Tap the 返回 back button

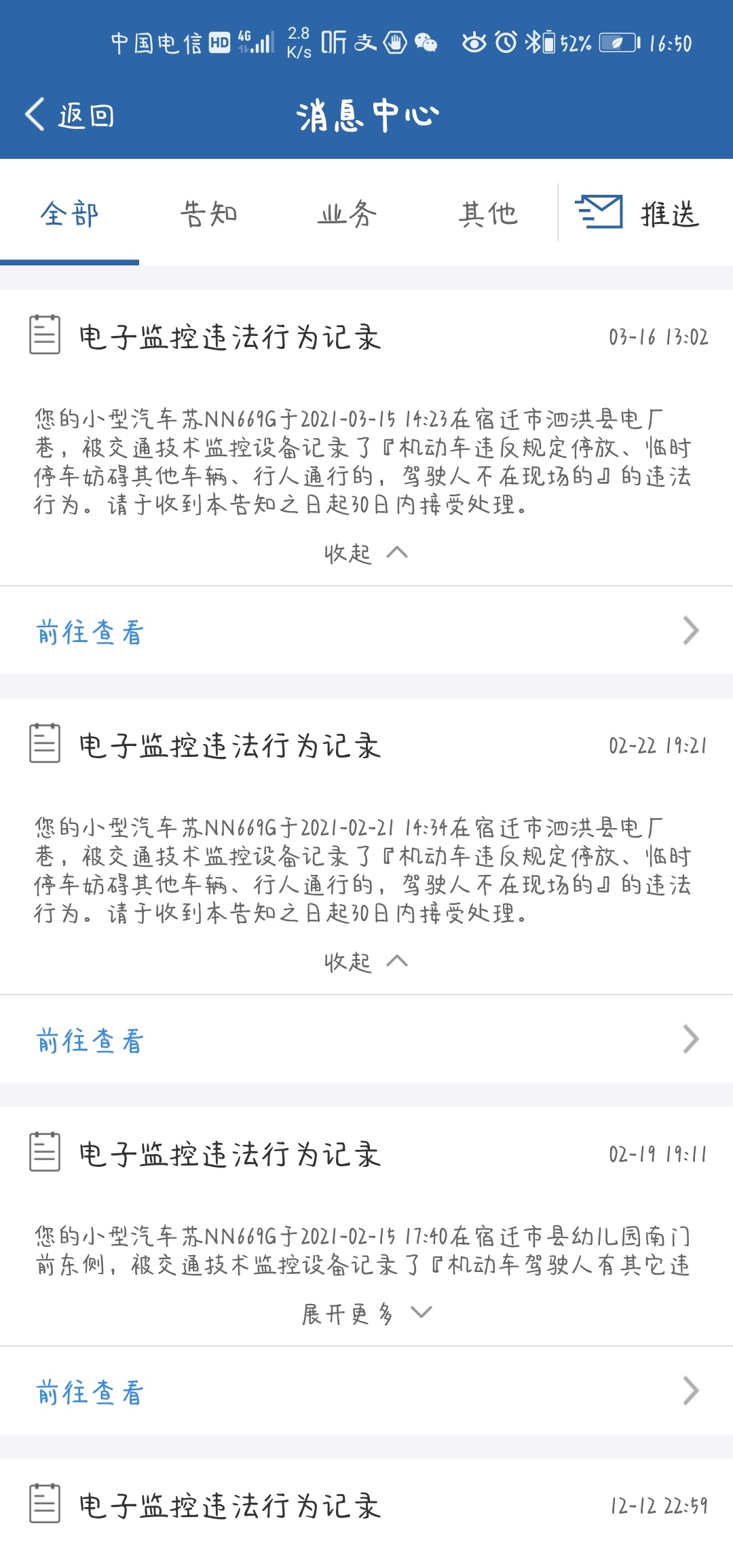pos(69,115)
